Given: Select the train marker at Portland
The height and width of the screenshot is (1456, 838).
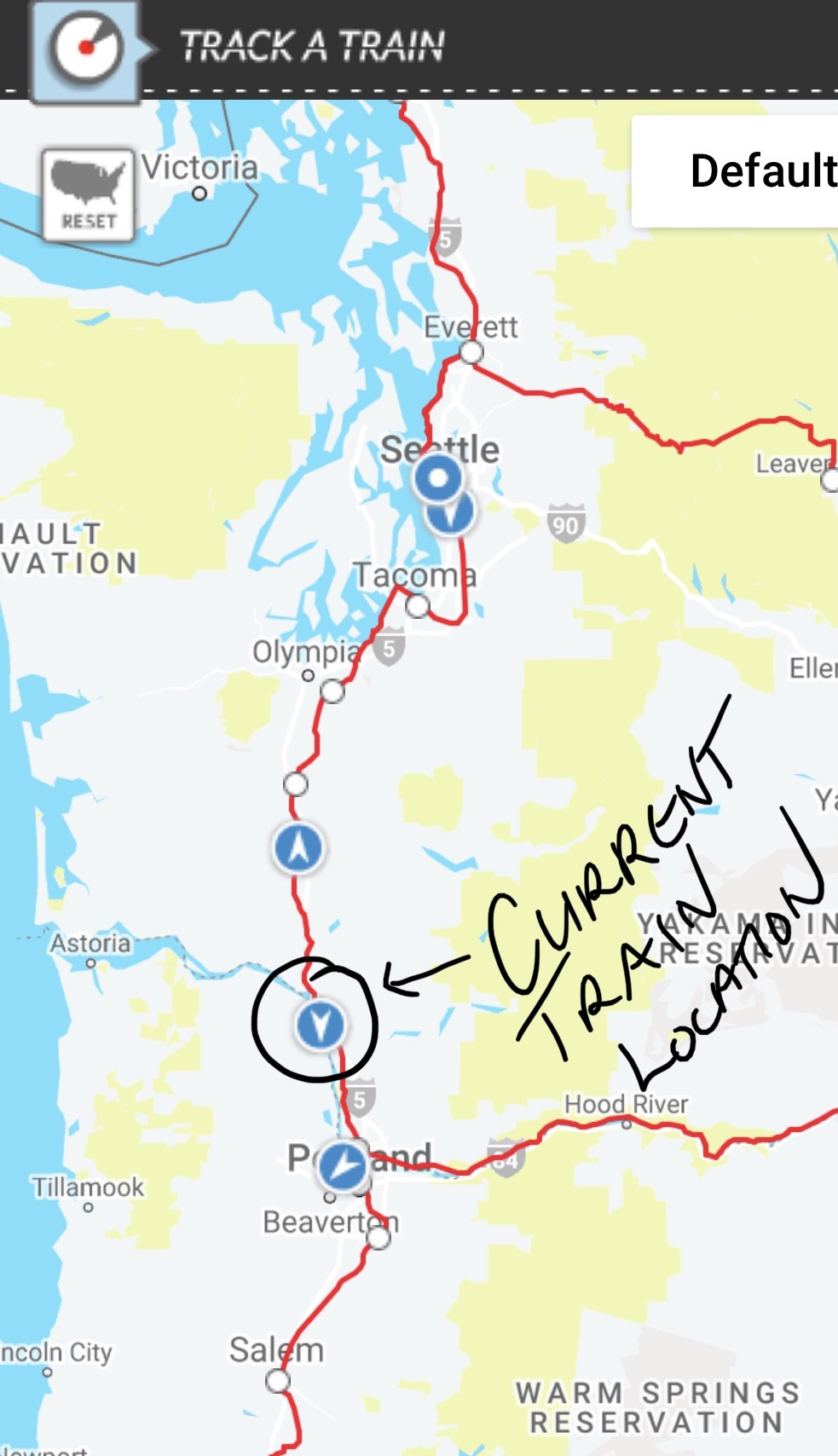Looking at the screenshot, I should coord(344,1164).
